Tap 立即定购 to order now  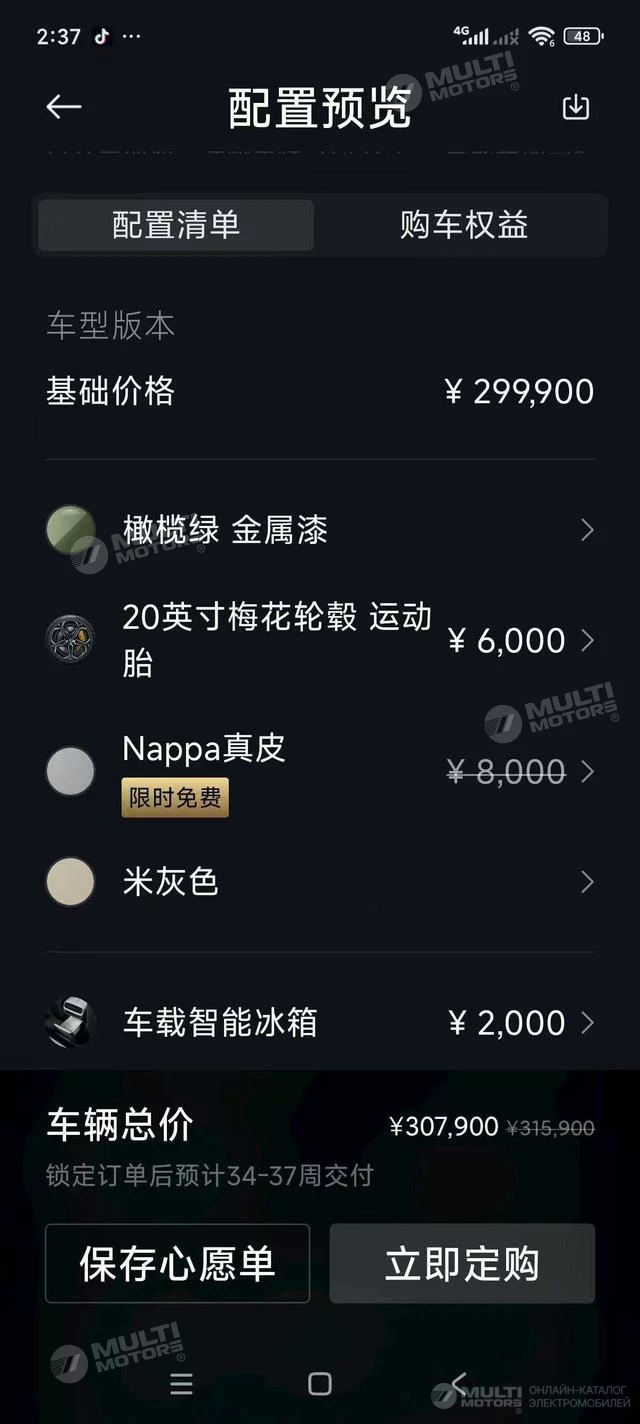click(462, 1264)
